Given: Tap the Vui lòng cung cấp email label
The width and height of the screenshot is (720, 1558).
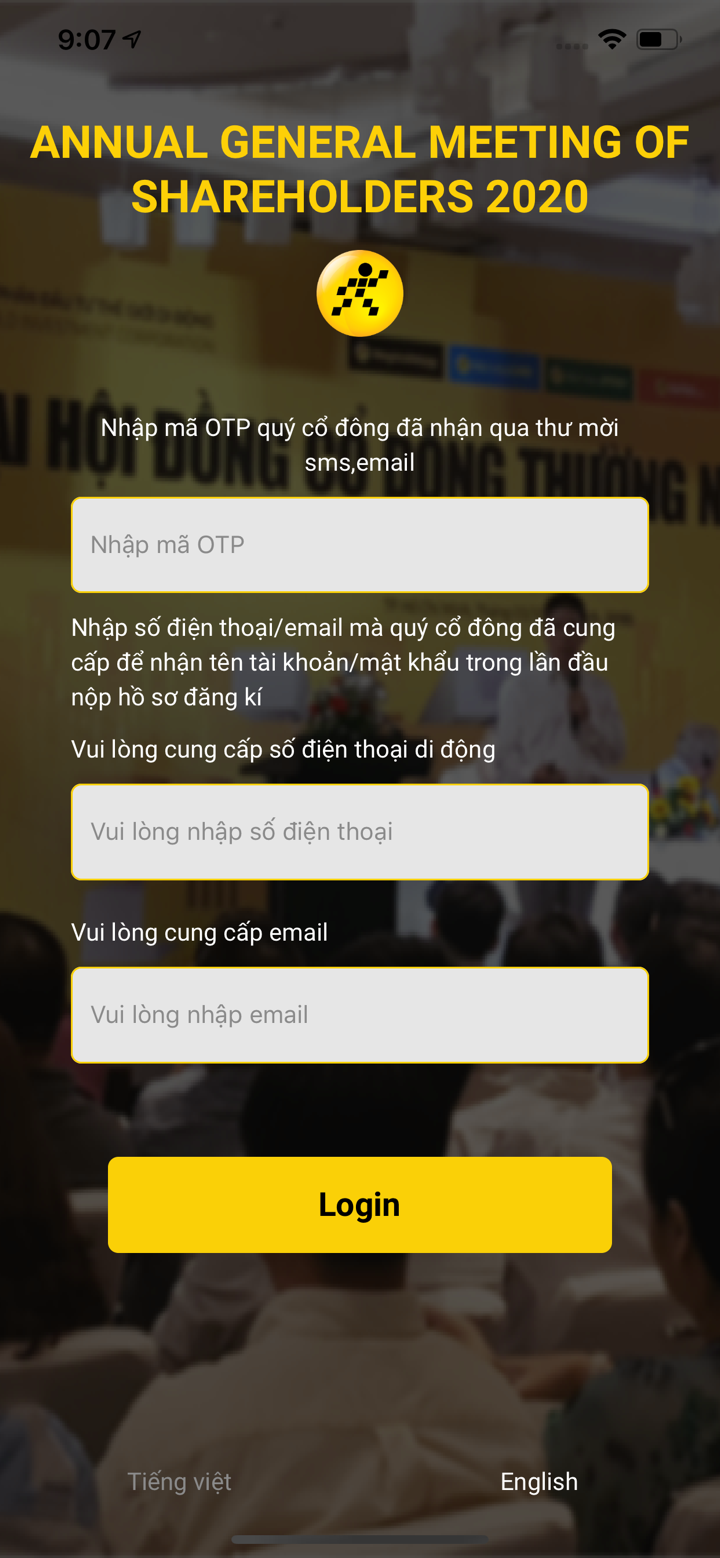Looking at the screenshot, I should (x=199, y=931).
